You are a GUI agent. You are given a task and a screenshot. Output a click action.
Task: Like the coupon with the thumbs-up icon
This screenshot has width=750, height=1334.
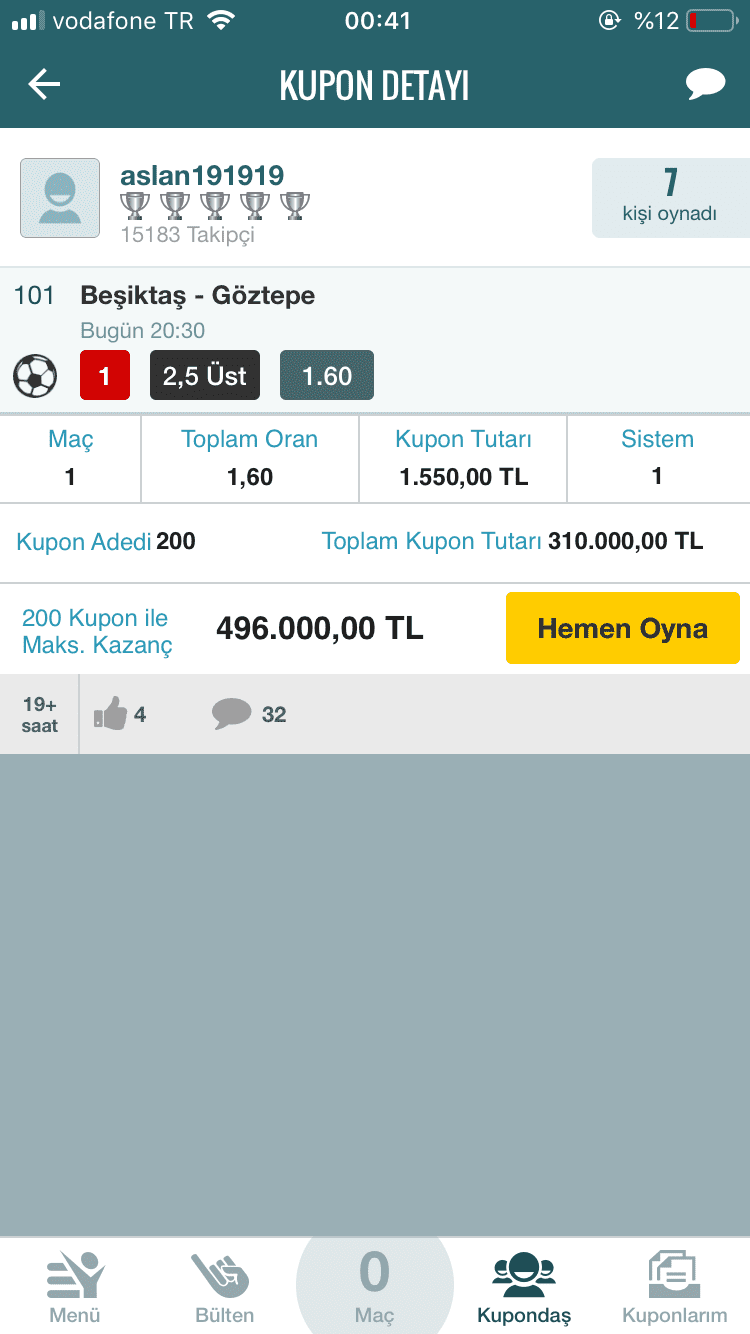(110, 714)
